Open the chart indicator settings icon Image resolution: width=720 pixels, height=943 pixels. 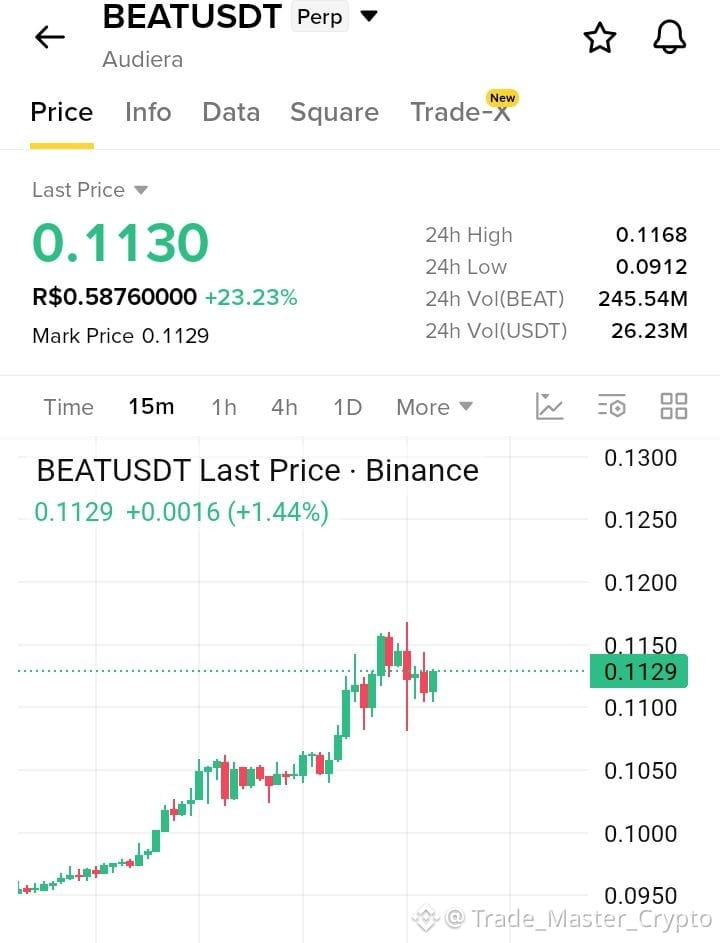point(612,406)
